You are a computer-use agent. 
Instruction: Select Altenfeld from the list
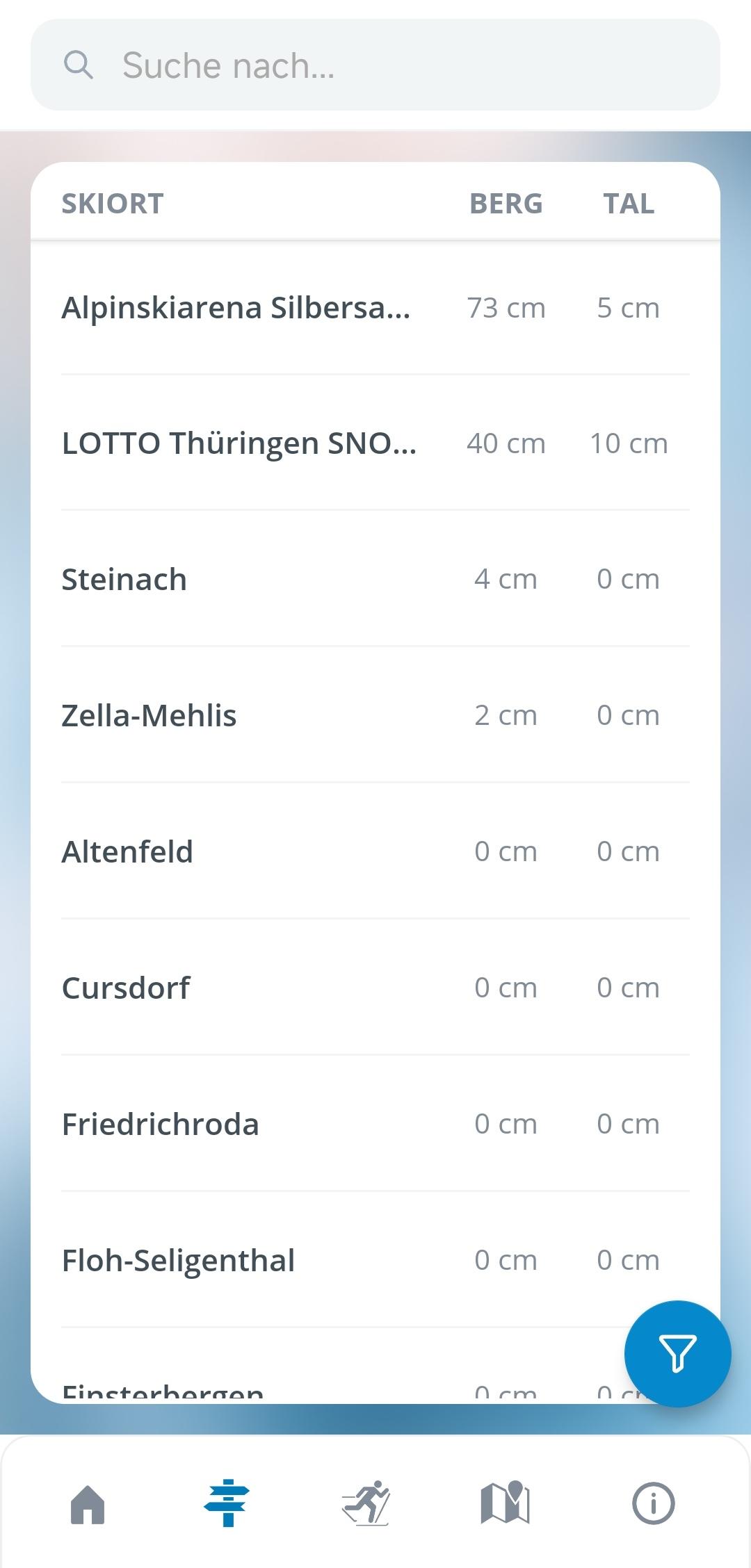pos(375,851)
